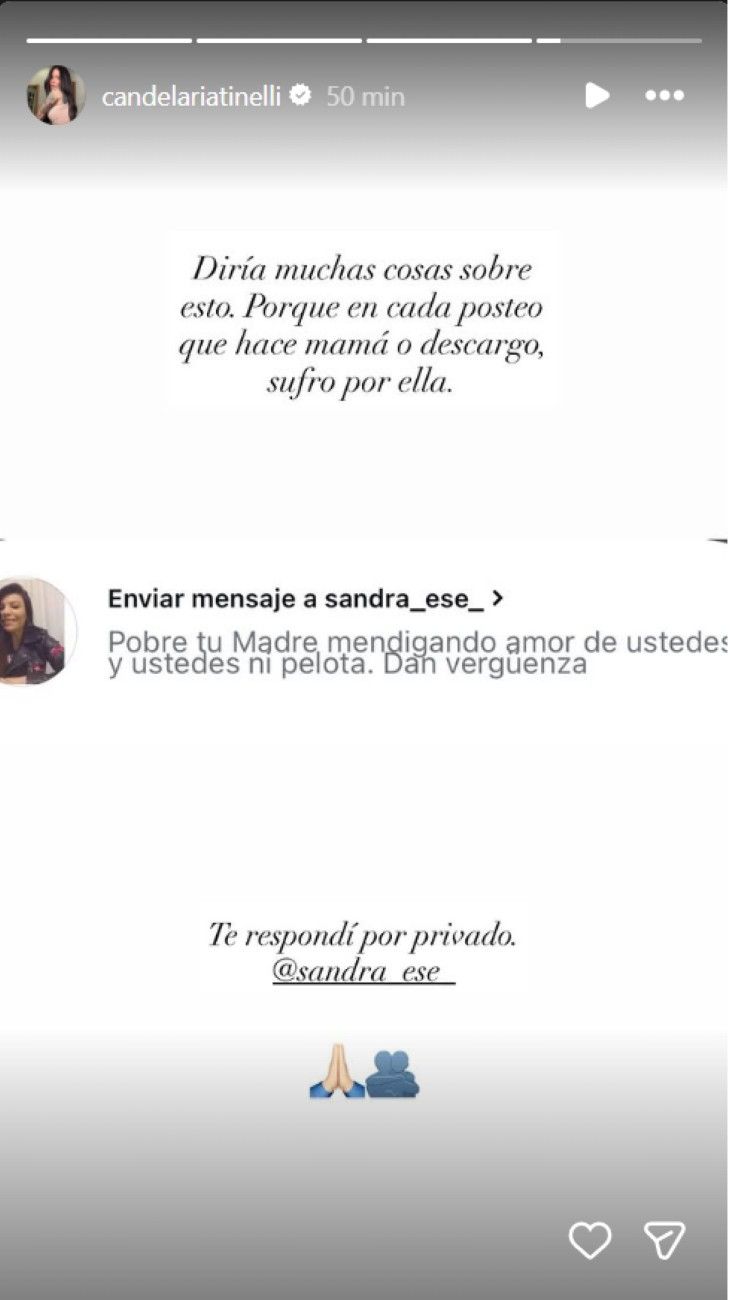
Task: Open the three-dot options menu
Action: coord(663,95)
